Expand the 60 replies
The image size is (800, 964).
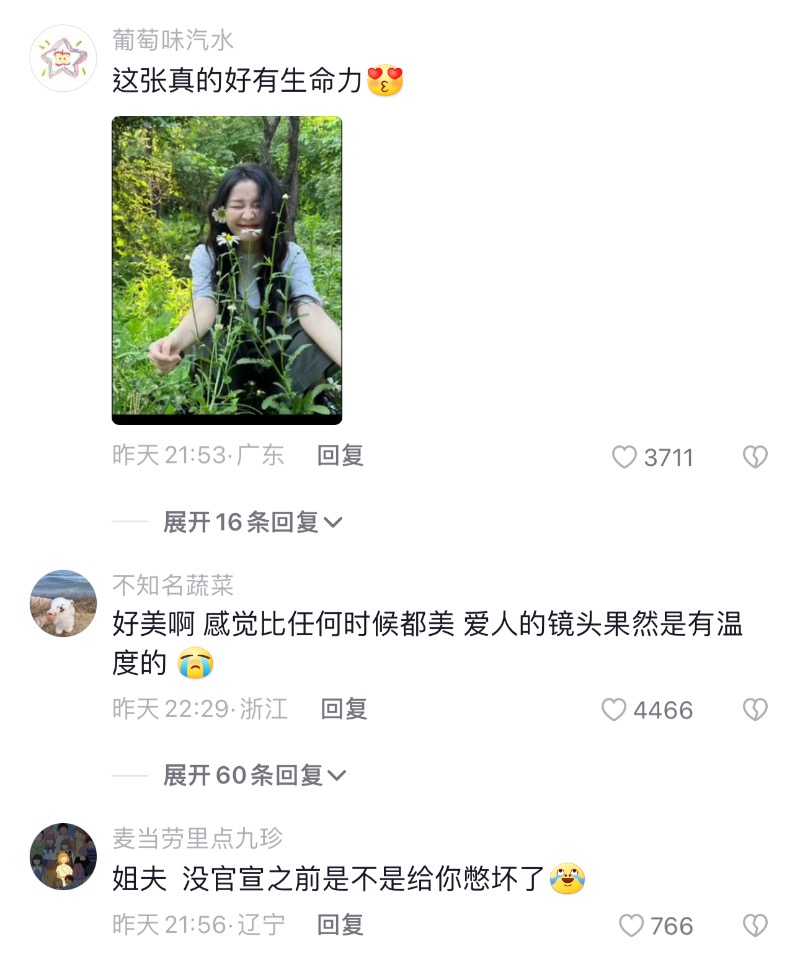tap(255, 775)
